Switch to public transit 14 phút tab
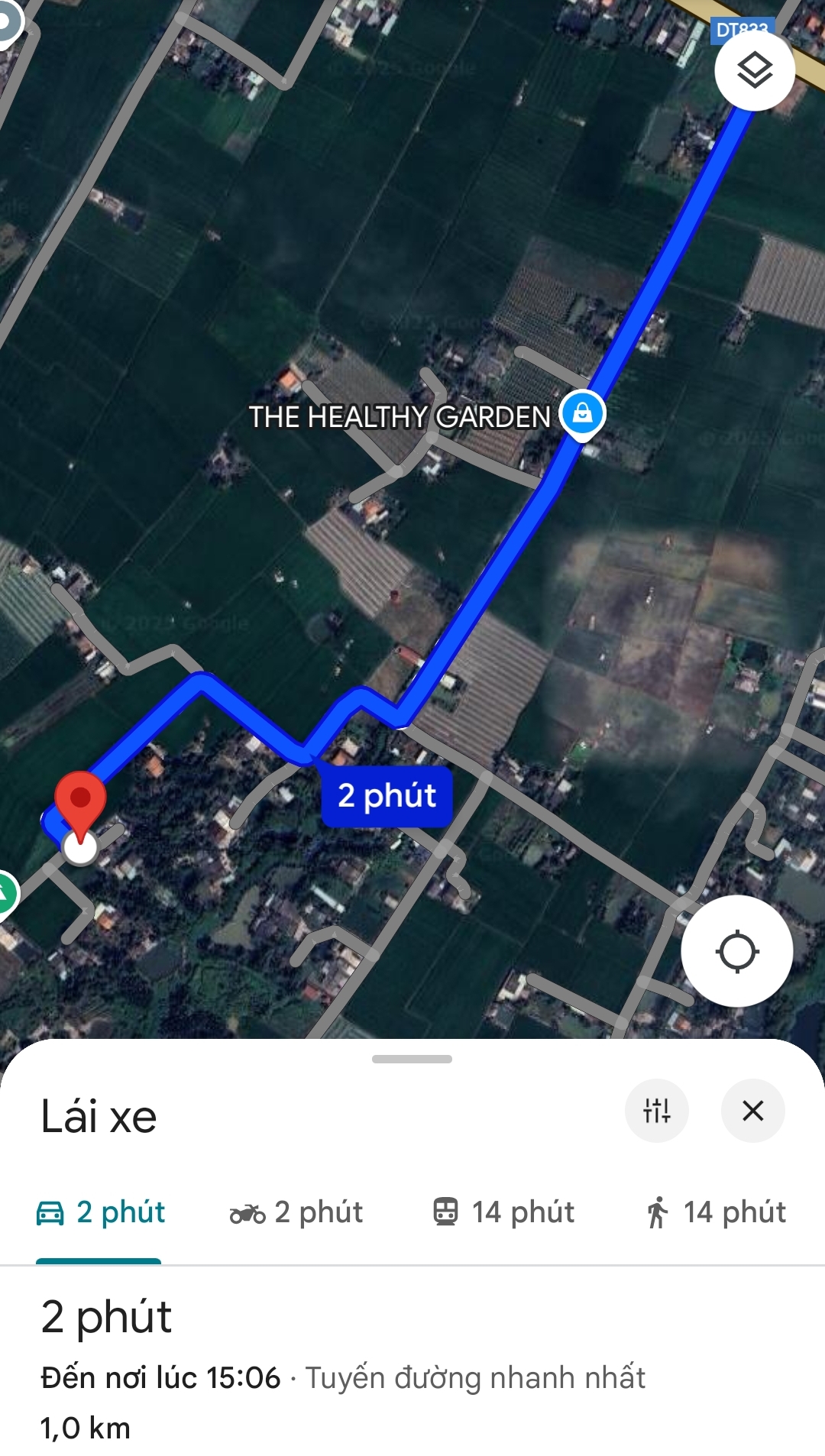The width and height of the screenshot is (825, 1456). click(x=503, y=1212)
